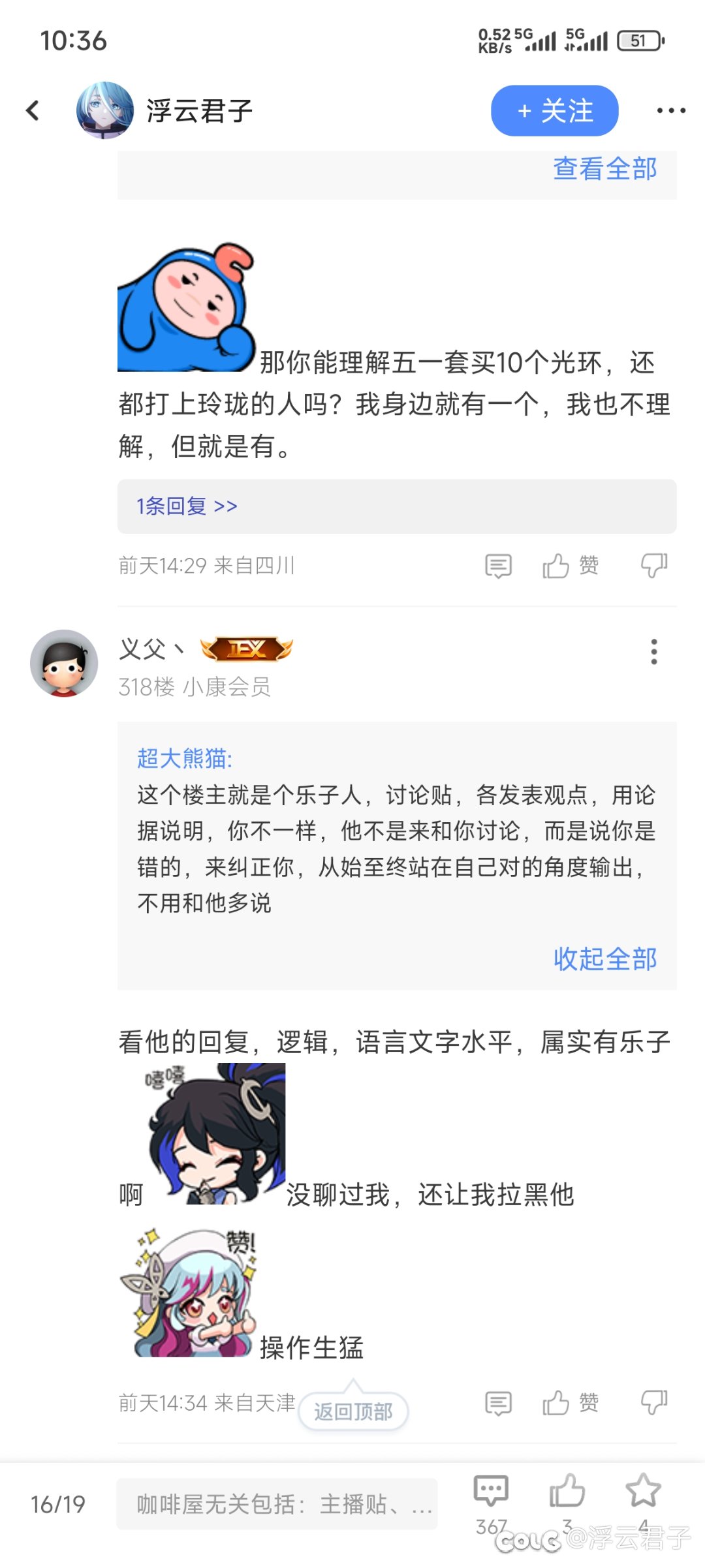Reply to the comment from 四川

coord(498,566)
